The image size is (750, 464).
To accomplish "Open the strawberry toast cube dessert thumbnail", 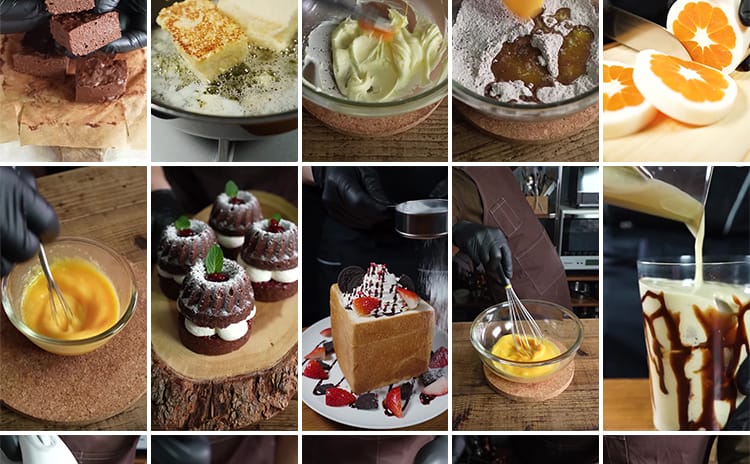I will (x=375, y=298).
